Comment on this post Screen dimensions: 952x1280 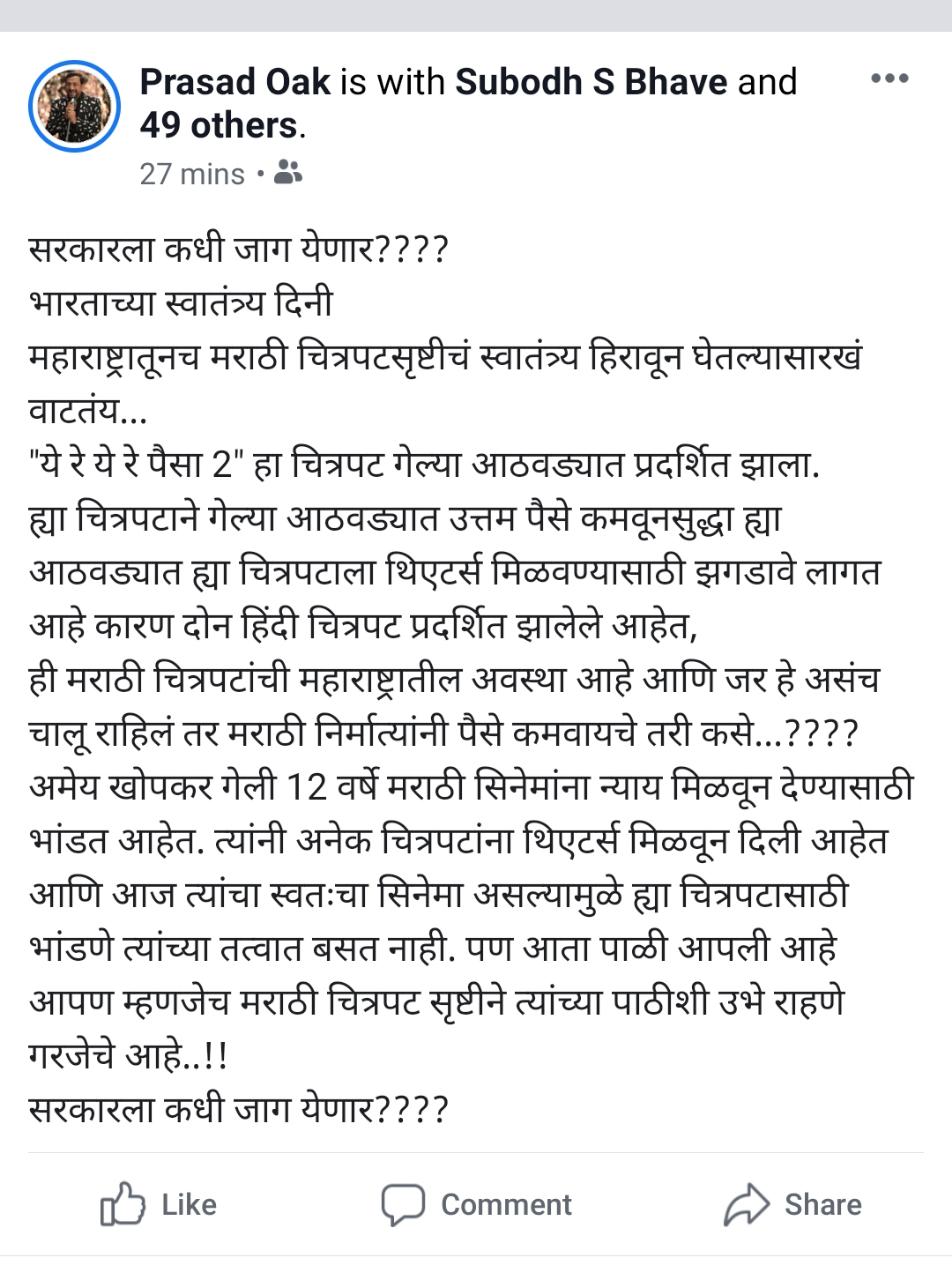click(477, 1204)
